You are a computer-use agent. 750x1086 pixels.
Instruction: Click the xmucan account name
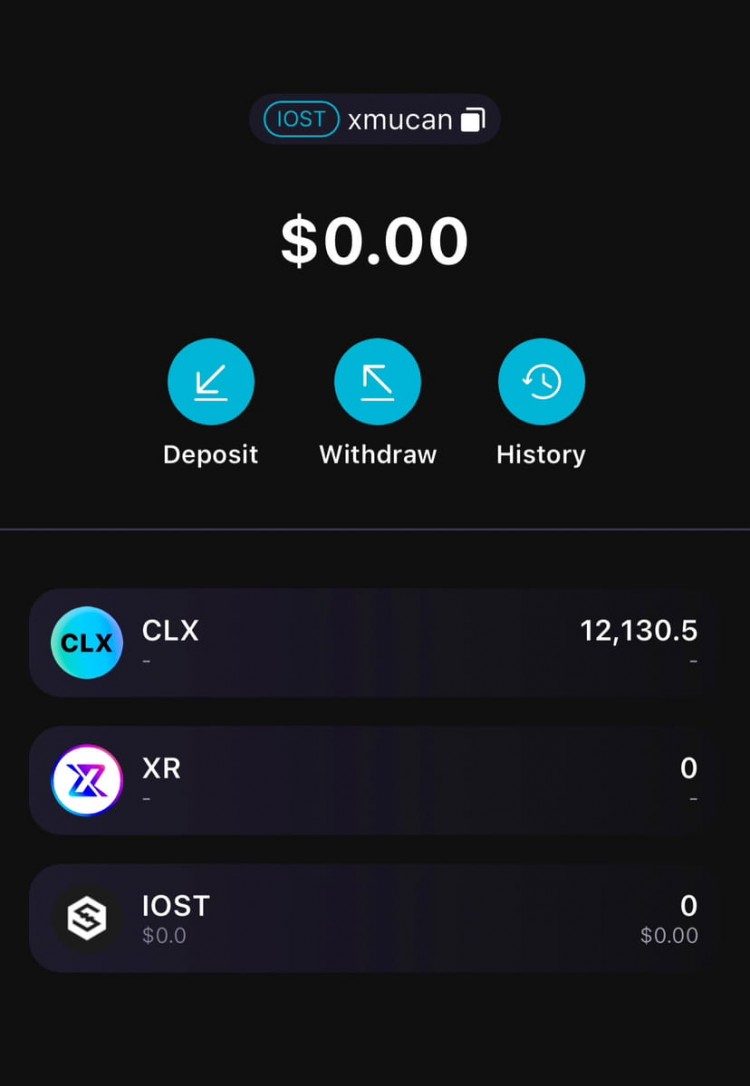point(400,119)
